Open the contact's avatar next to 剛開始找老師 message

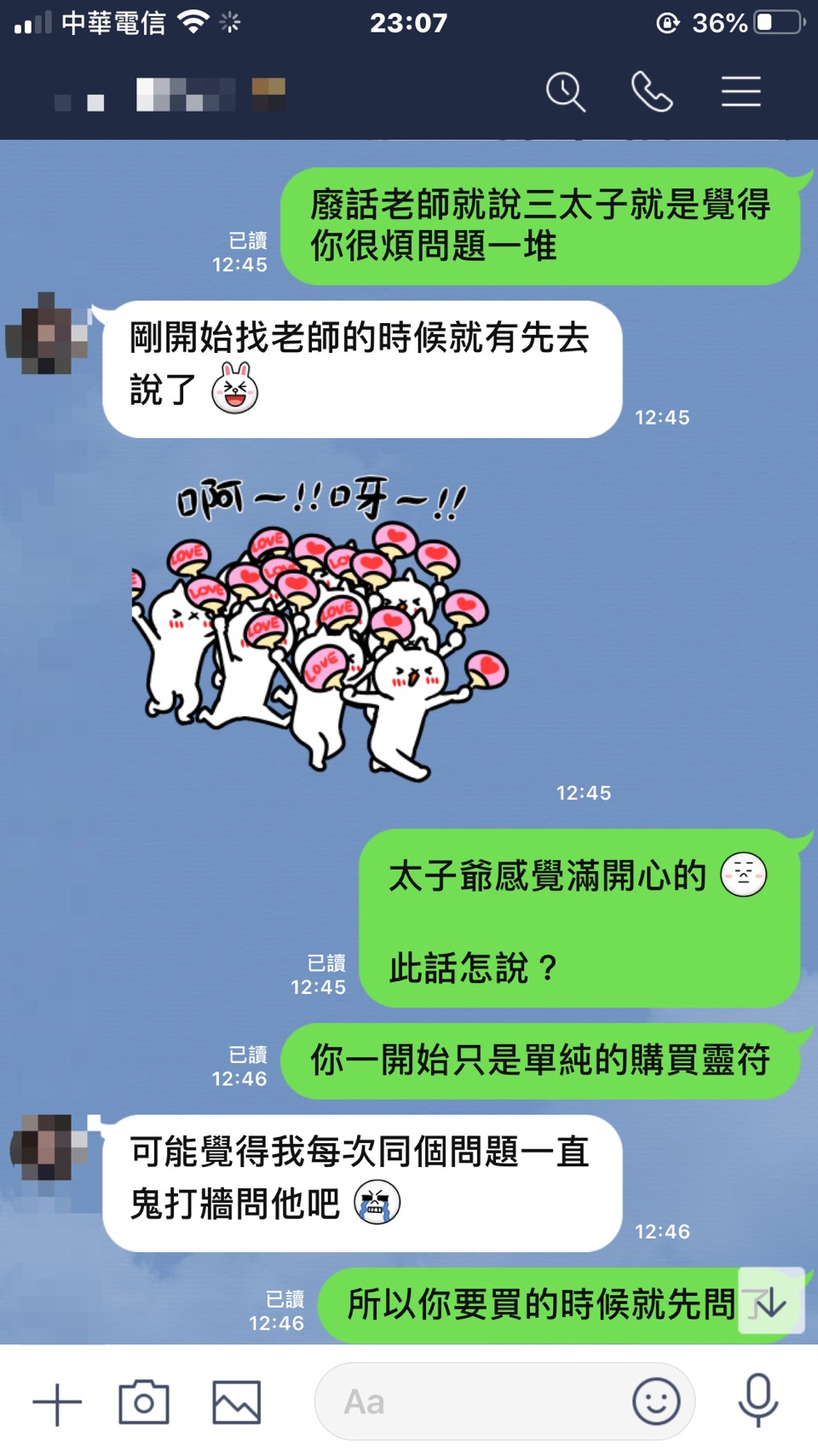[x=47, y=334]
